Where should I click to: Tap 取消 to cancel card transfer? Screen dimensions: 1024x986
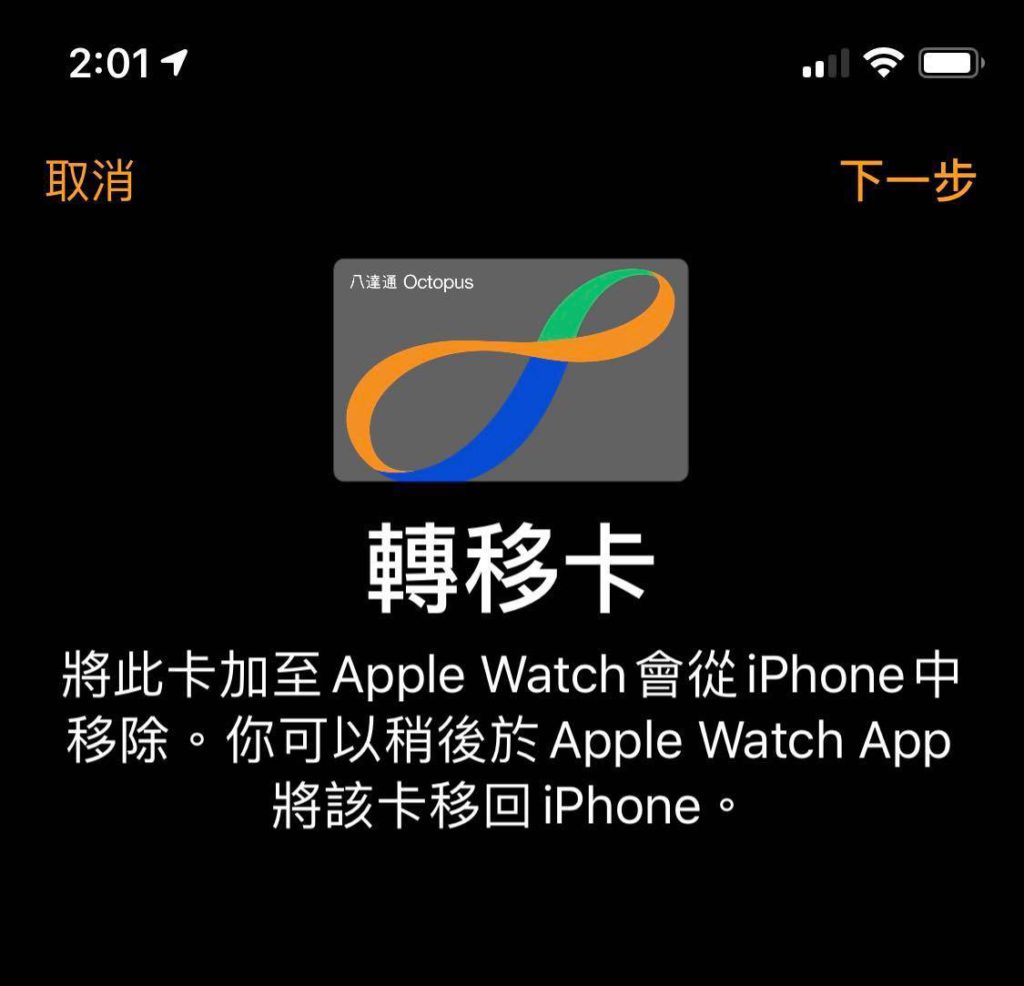point(90,181)
